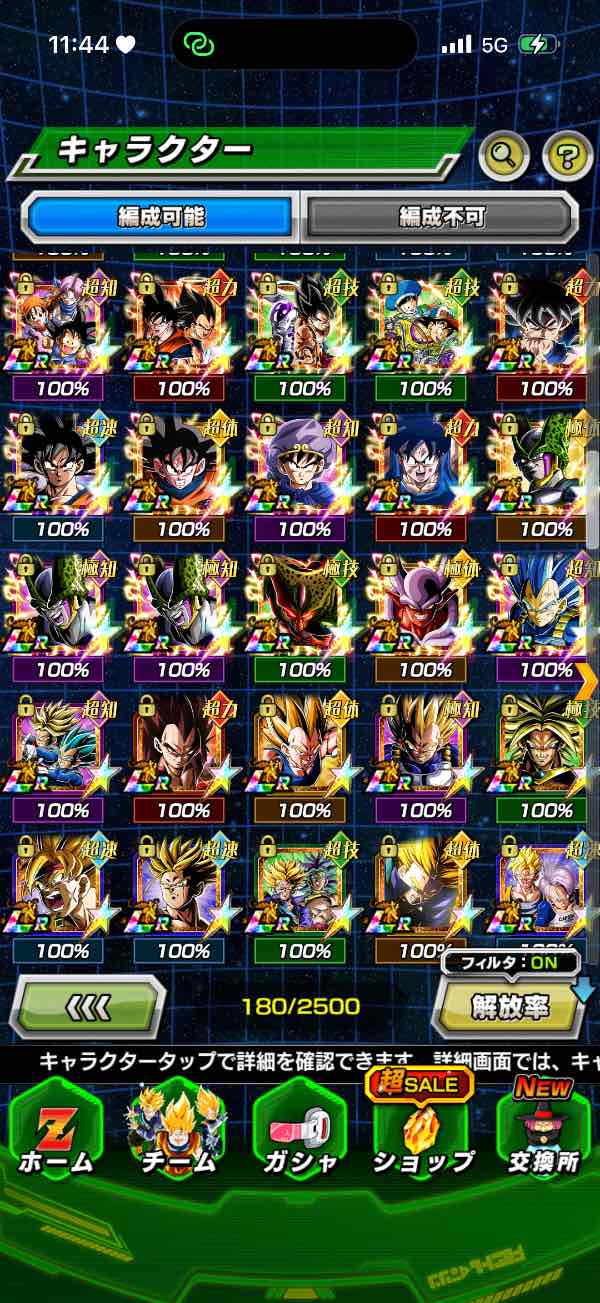Open the 交換所 tab
This screenshot has height=1303, width=600.
(545, 1128)
